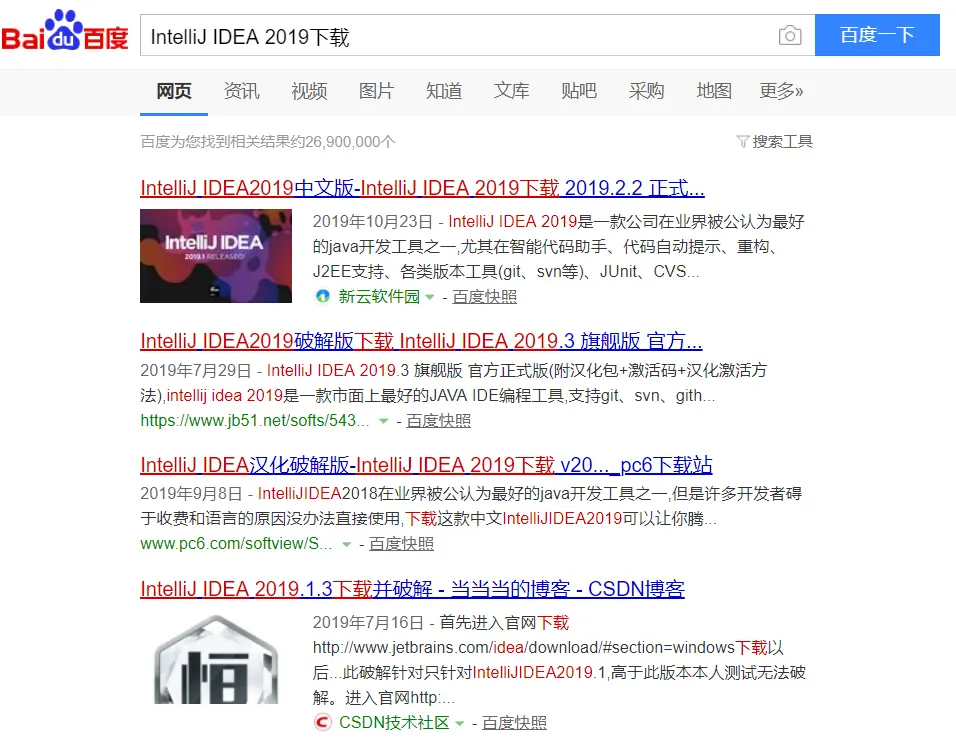Expand the 更多» tab list
956x744 pixels.
point(781,91)
